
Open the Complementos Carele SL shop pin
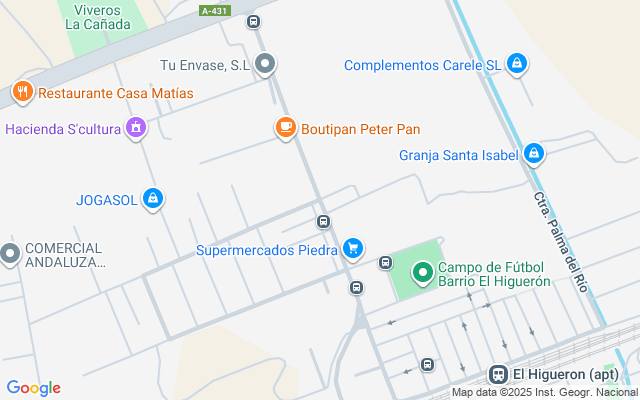click(x=516, y=65)
